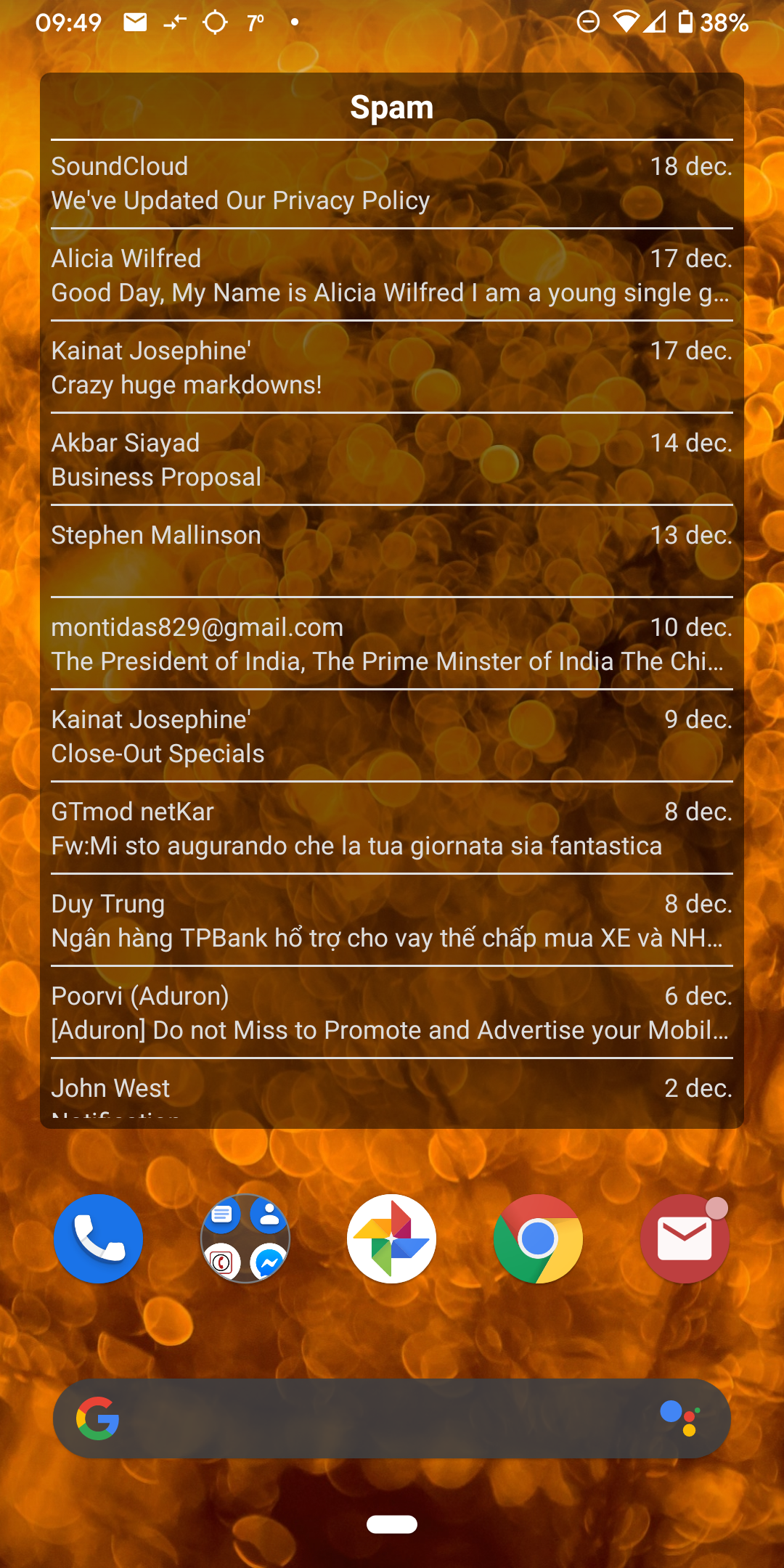Open the red mail app
Screen dimensions: 784x1568
pyautogui.click(x=685, y=1238)
